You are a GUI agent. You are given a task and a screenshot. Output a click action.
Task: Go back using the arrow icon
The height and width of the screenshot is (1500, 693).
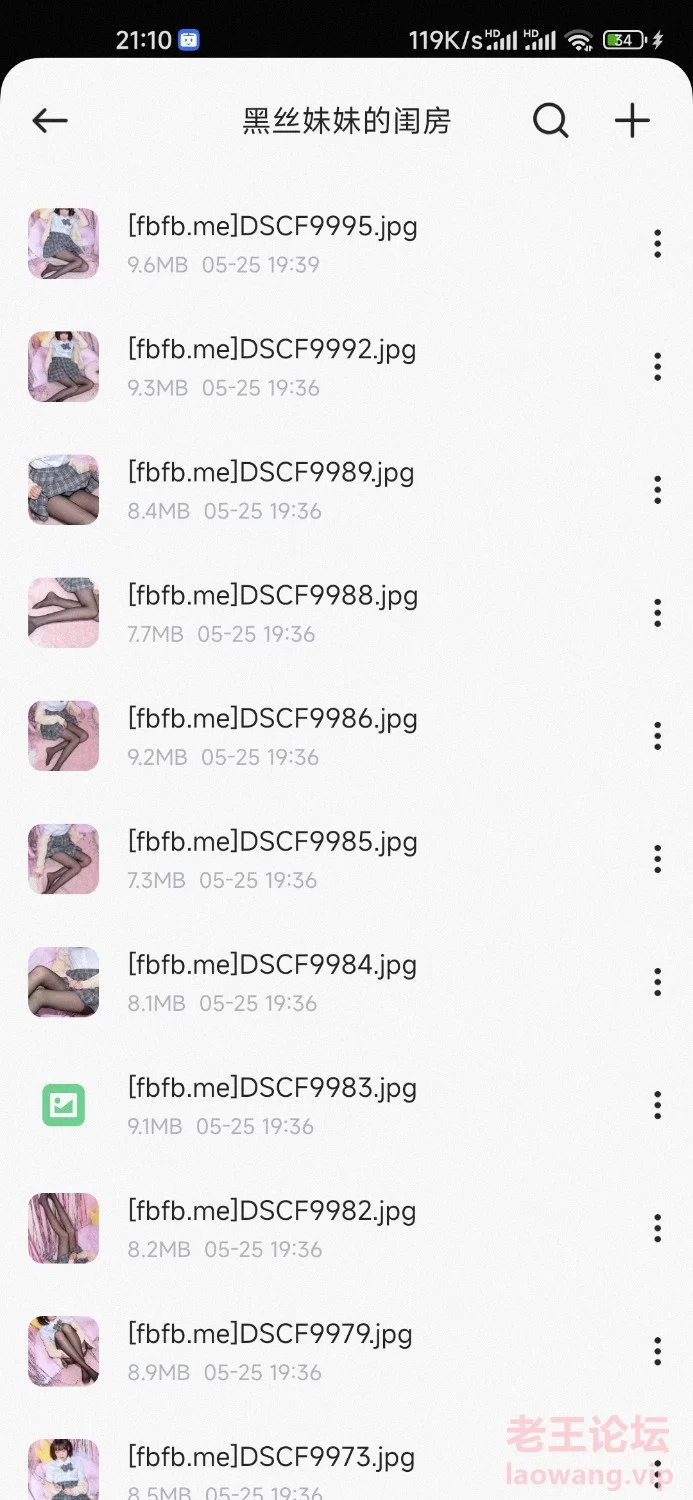[50, 121]
